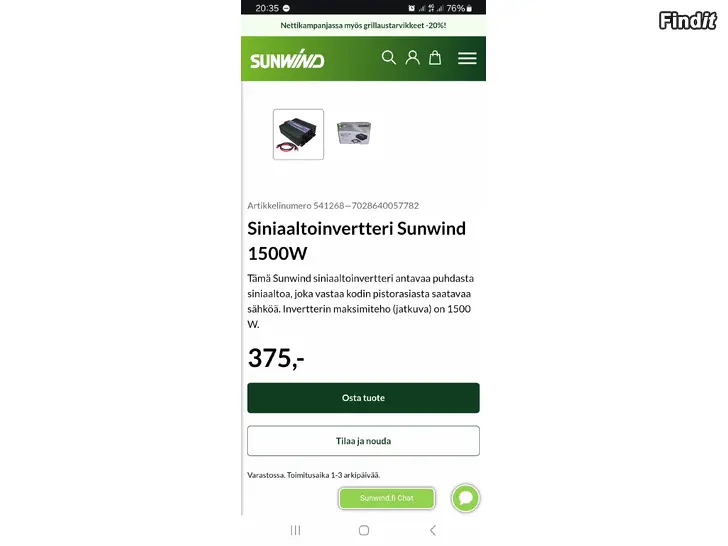Select the second product box thumbnail
Screen dimensions: 728x546
353,134
